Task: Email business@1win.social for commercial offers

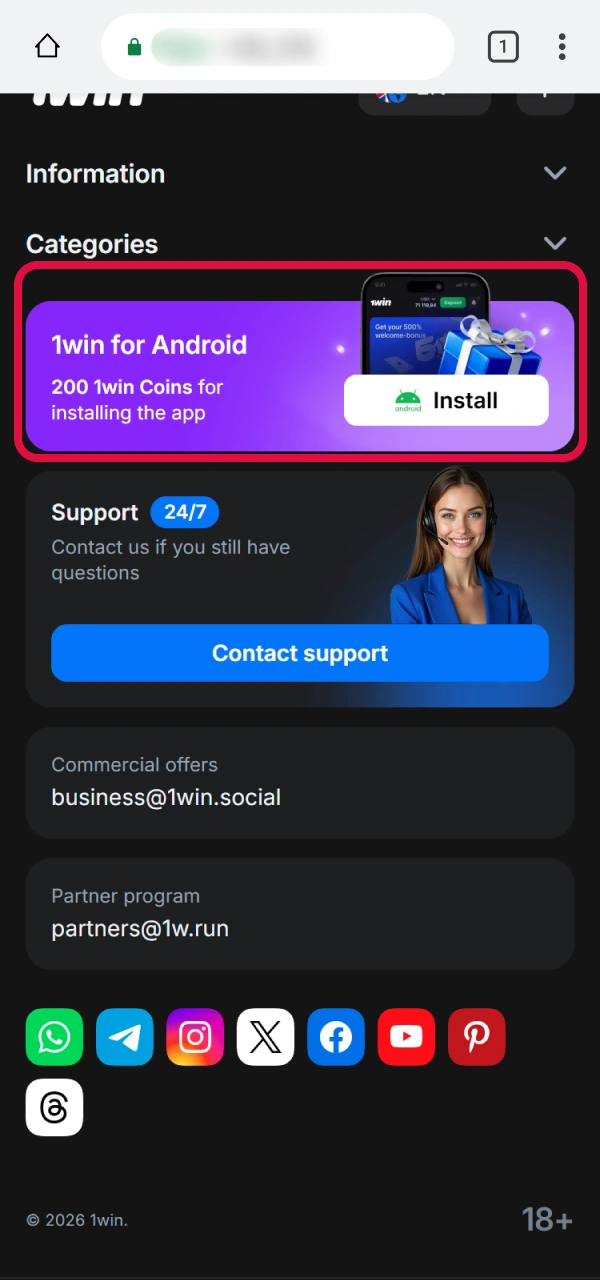Action: [x=166, y=797]
